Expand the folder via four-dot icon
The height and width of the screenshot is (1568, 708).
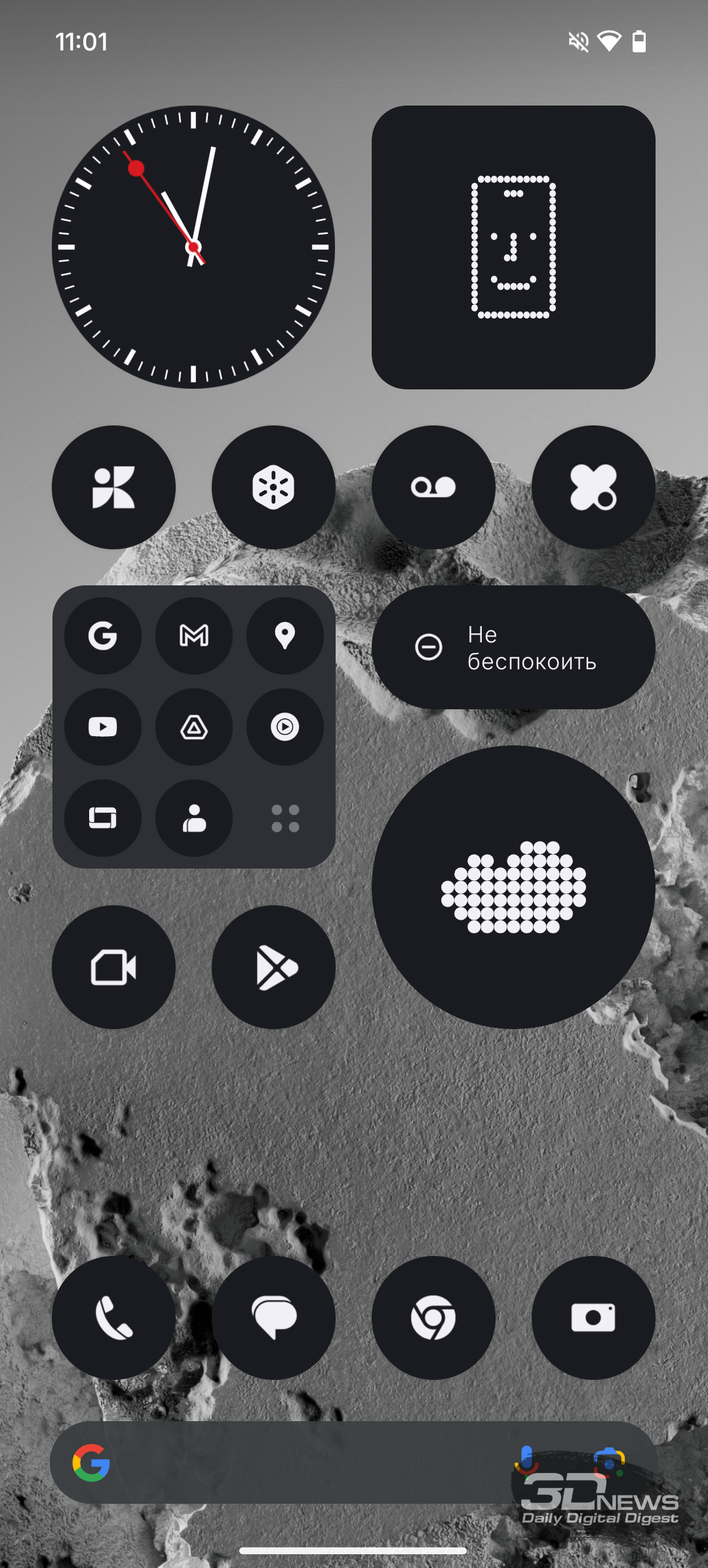tap(285, 818)
